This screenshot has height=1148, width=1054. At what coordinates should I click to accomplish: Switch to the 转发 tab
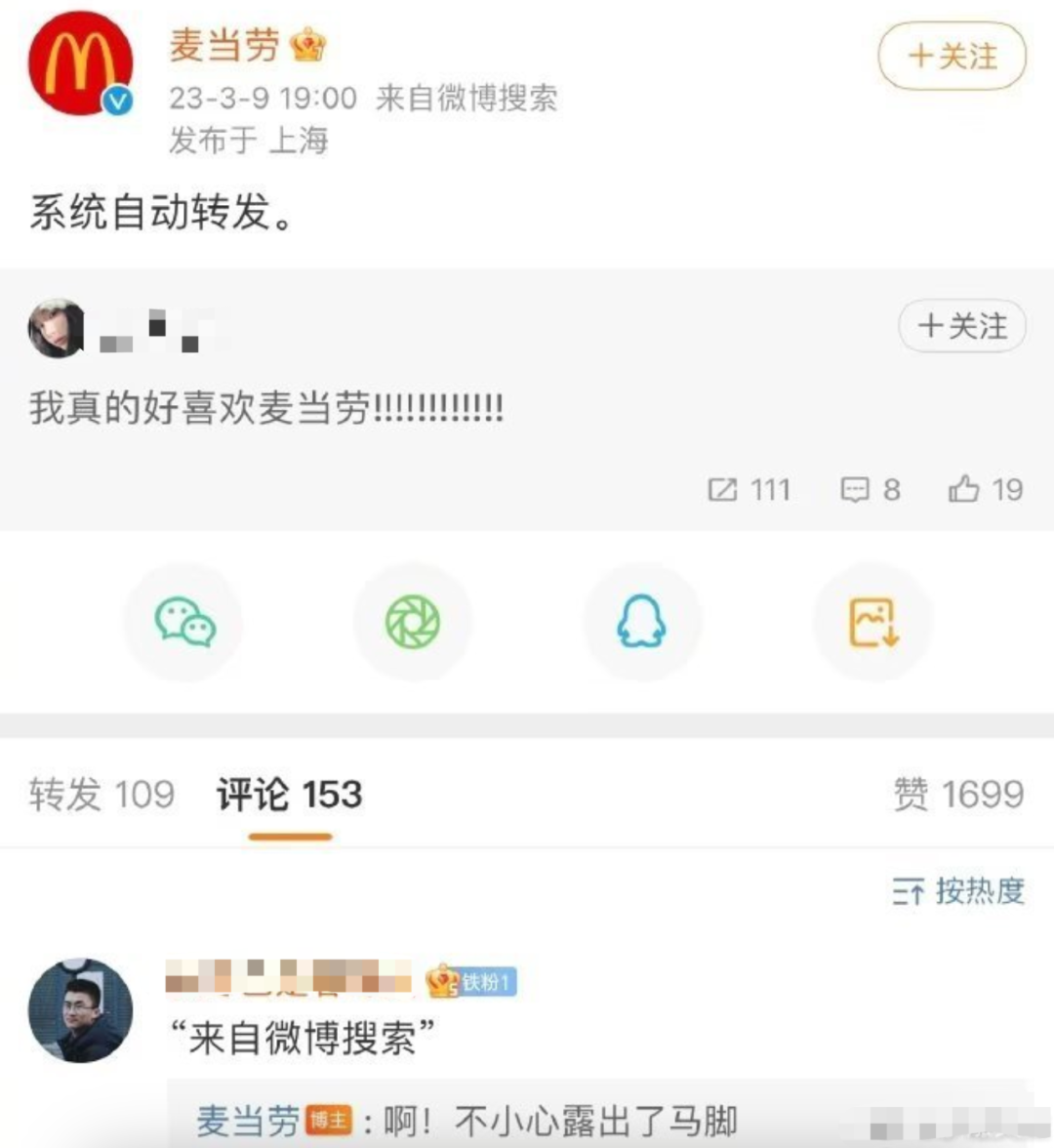101,795
